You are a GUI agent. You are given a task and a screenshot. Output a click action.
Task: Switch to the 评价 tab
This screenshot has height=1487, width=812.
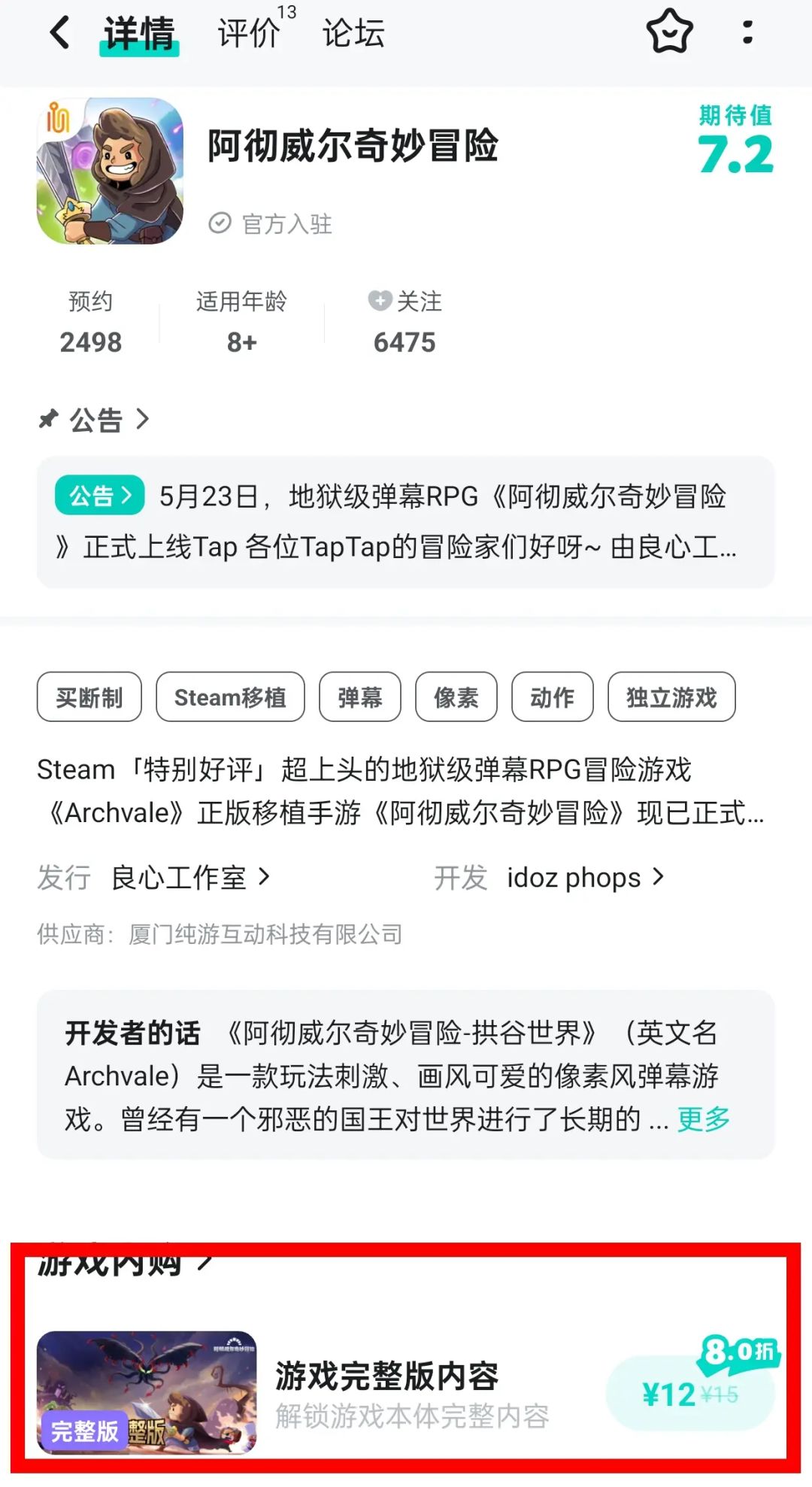248,34
